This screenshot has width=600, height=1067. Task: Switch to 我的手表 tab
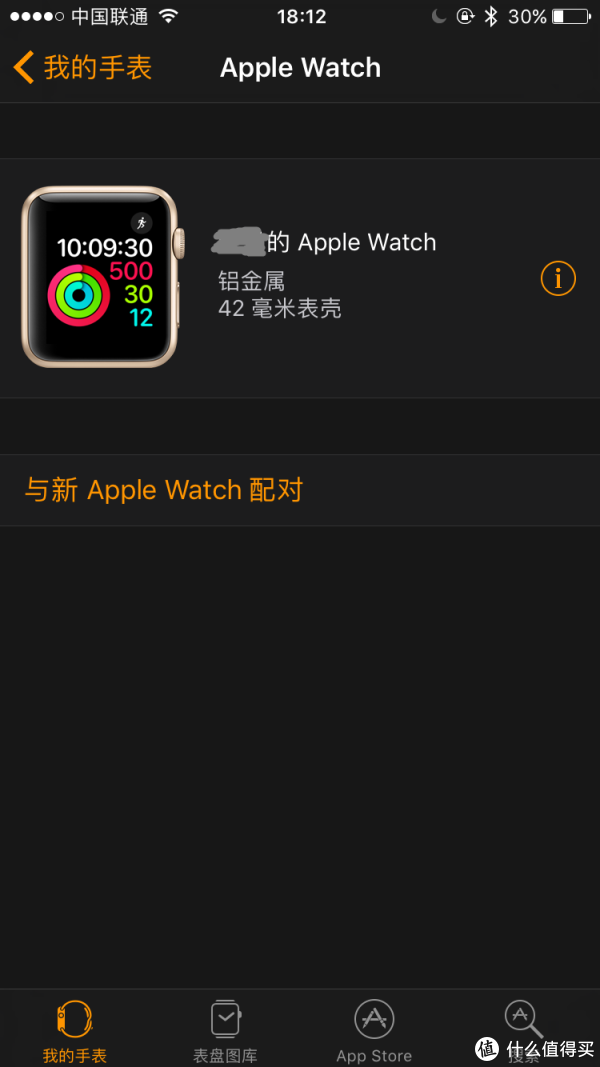tap(74, 1030)
